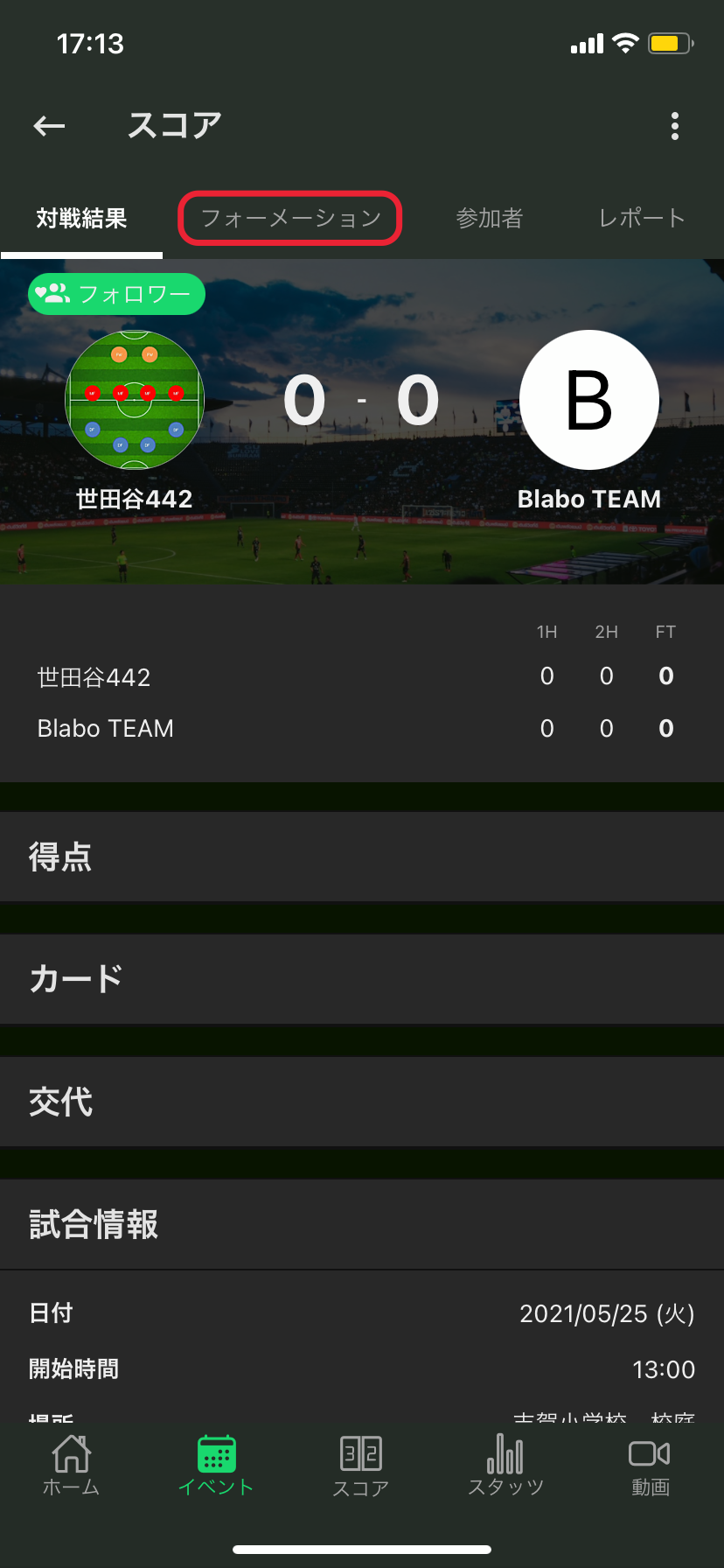Switch to the 対戦結果 tab
This screenshot has height=1568, width=724.
[81, 219]
